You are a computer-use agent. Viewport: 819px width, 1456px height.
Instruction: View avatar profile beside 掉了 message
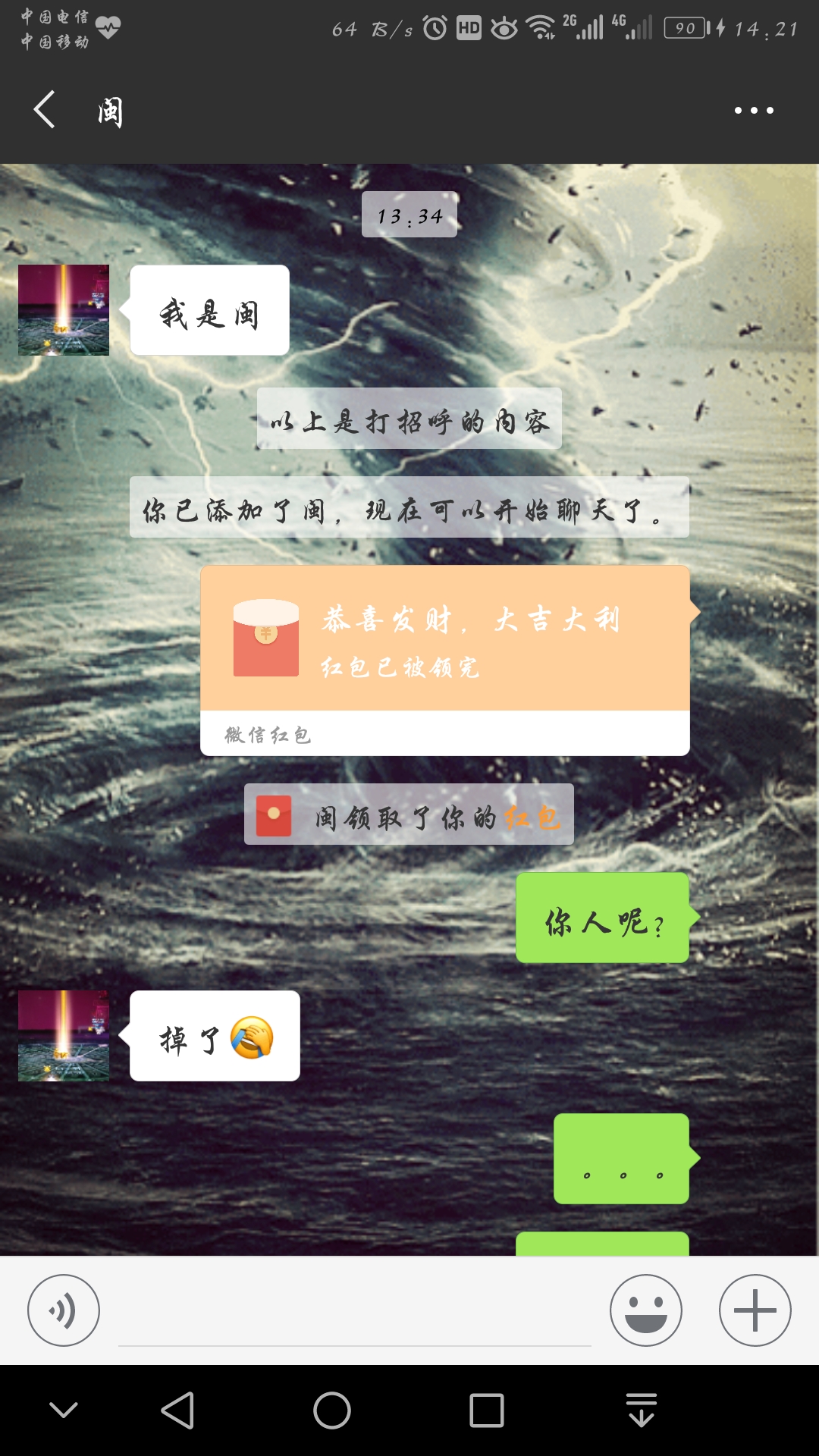(x=64, y=1036)
